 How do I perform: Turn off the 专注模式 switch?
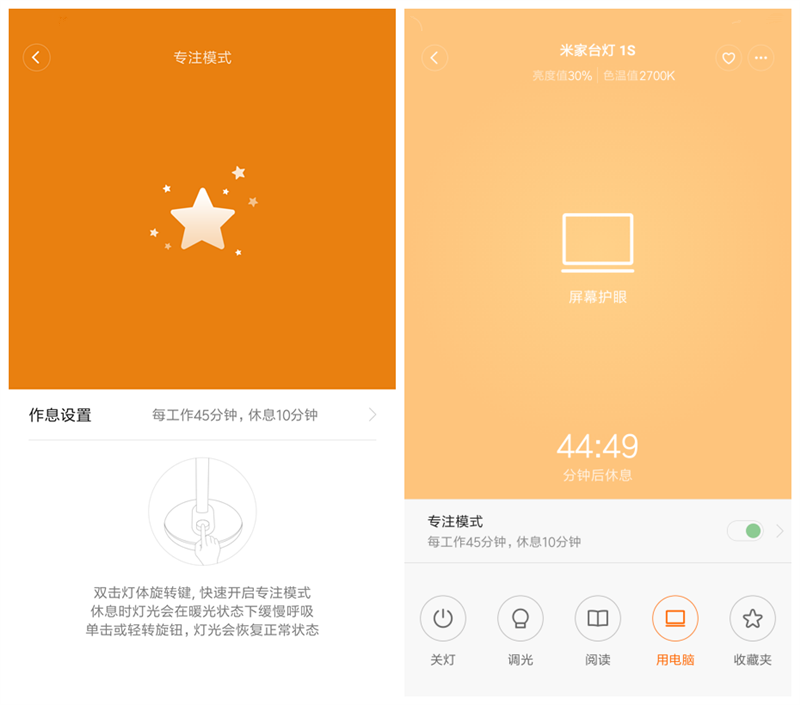pos(746,531)
